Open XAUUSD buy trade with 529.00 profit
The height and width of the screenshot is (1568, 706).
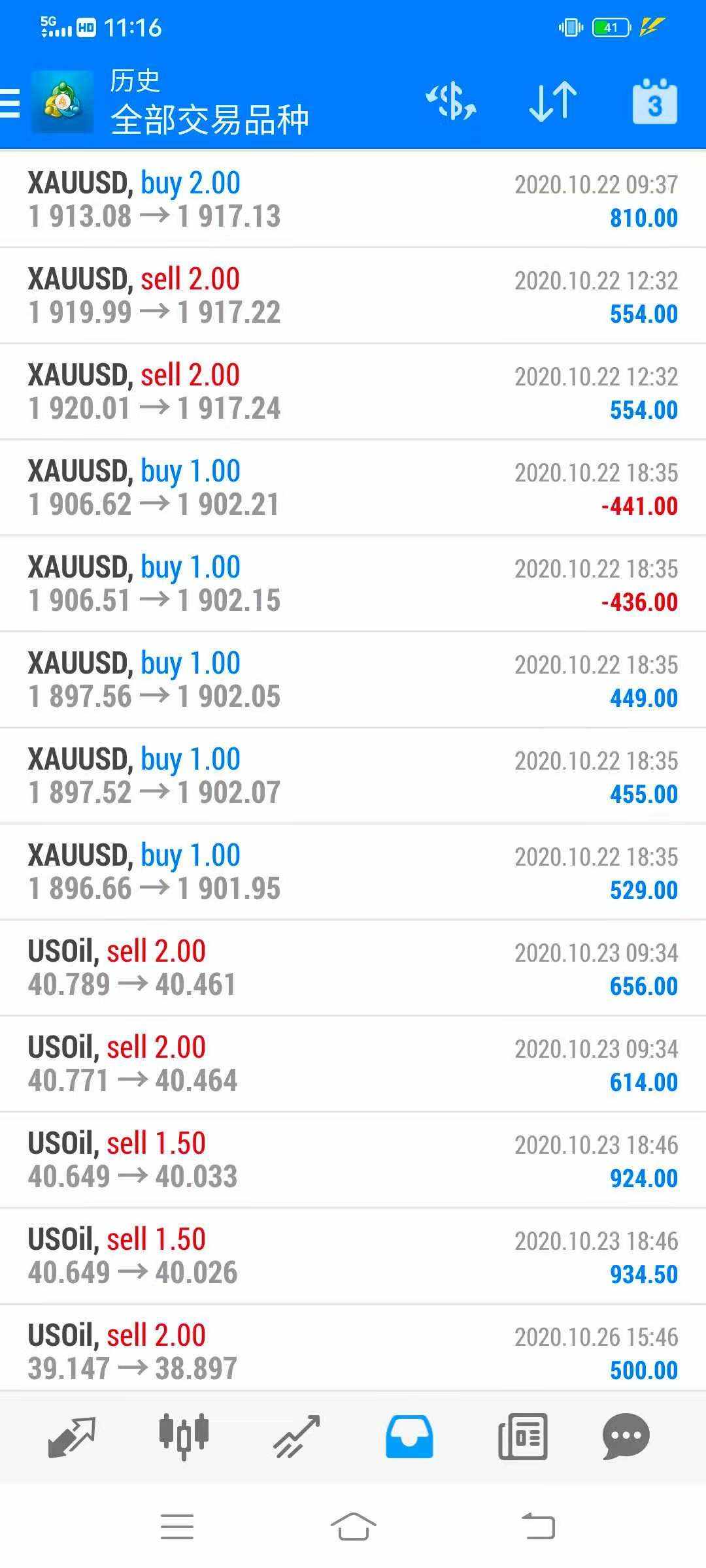(353, 872)
